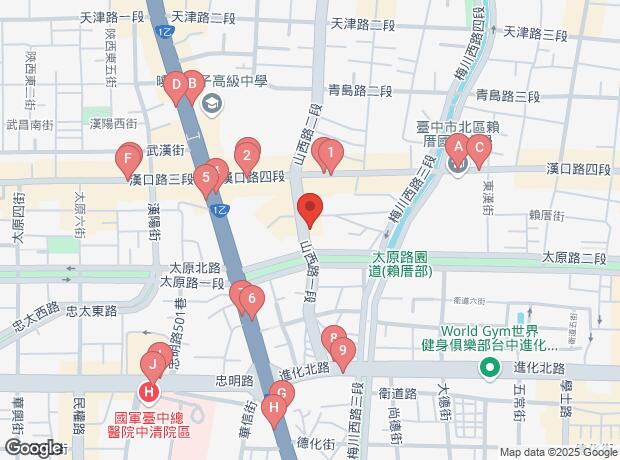Open map pin labeled B
The height and width of the screenshot is (460, 620).
pos(192,85)
